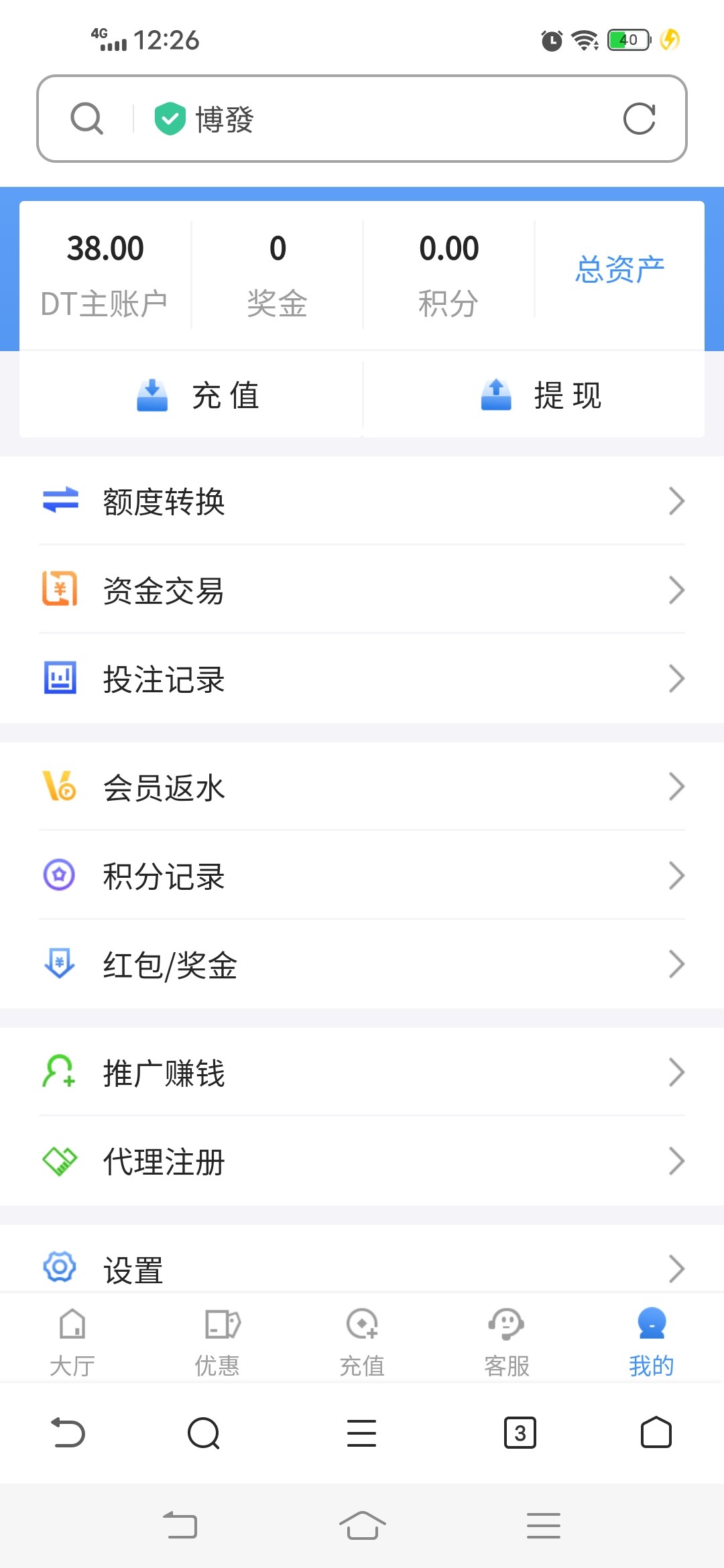724x1568 pixels.
Task: Open 代理注册 agent registration
Action: [x=362, y=1161]
